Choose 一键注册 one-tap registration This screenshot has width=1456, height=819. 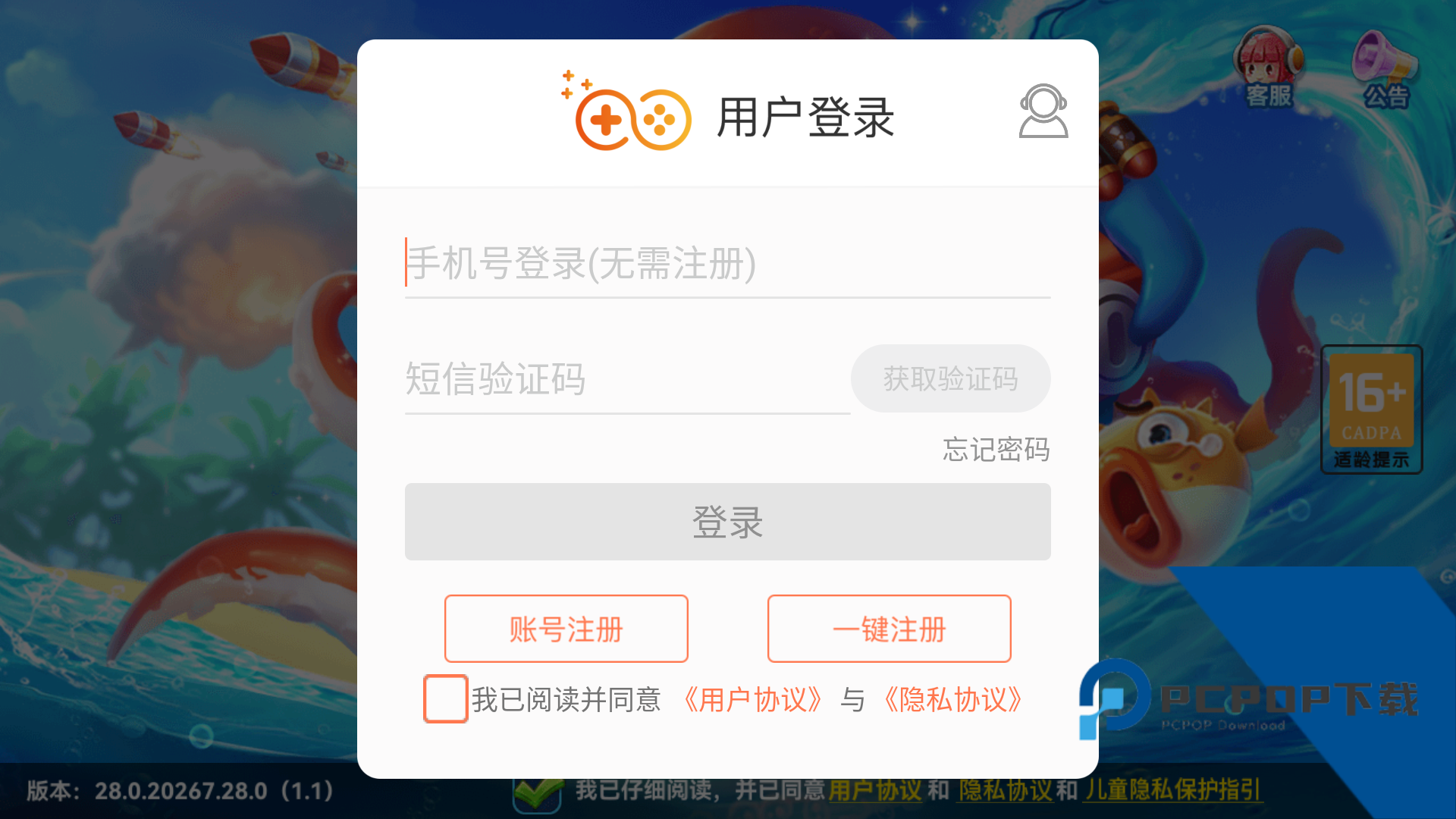pos(889,629)
